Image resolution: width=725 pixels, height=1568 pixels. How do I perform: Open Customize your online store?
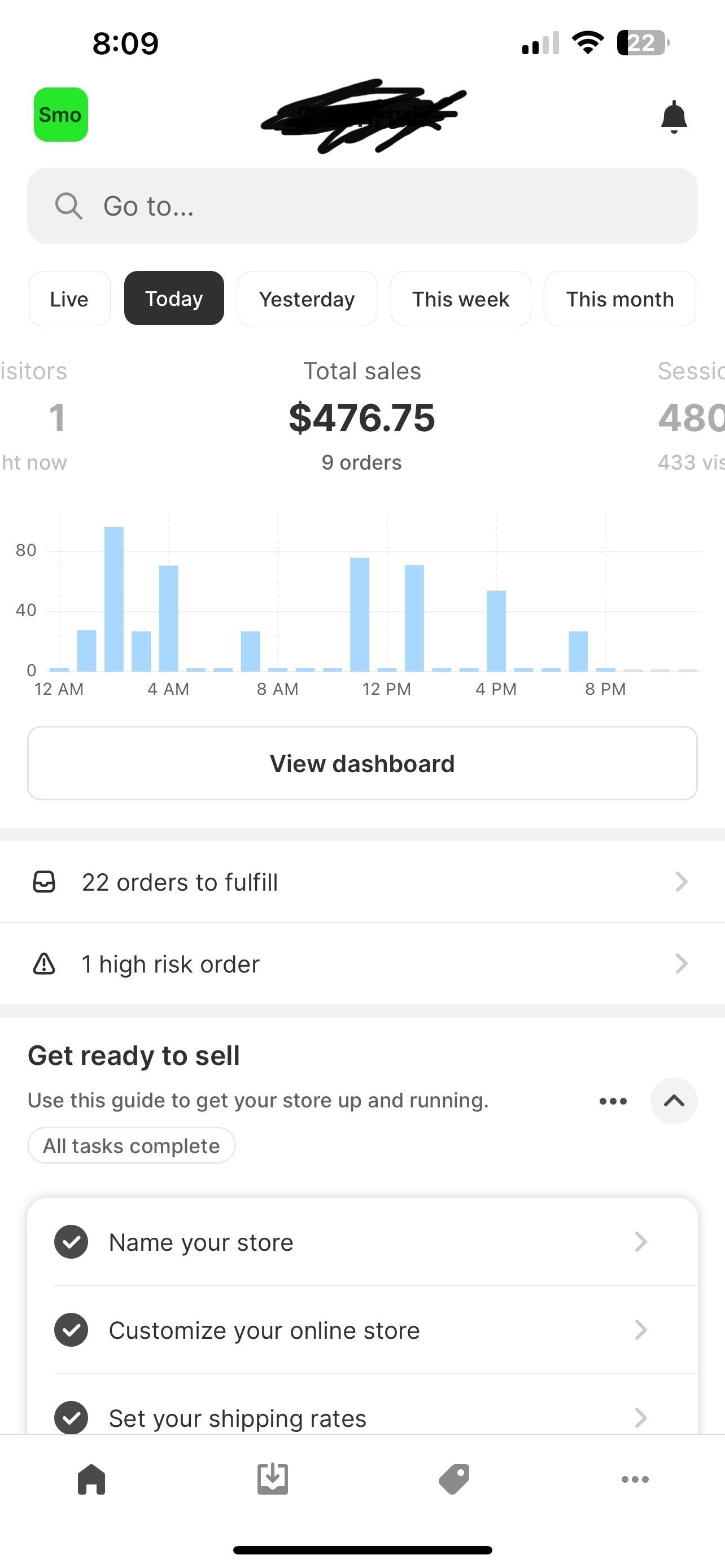click(x=362, y=1330)
